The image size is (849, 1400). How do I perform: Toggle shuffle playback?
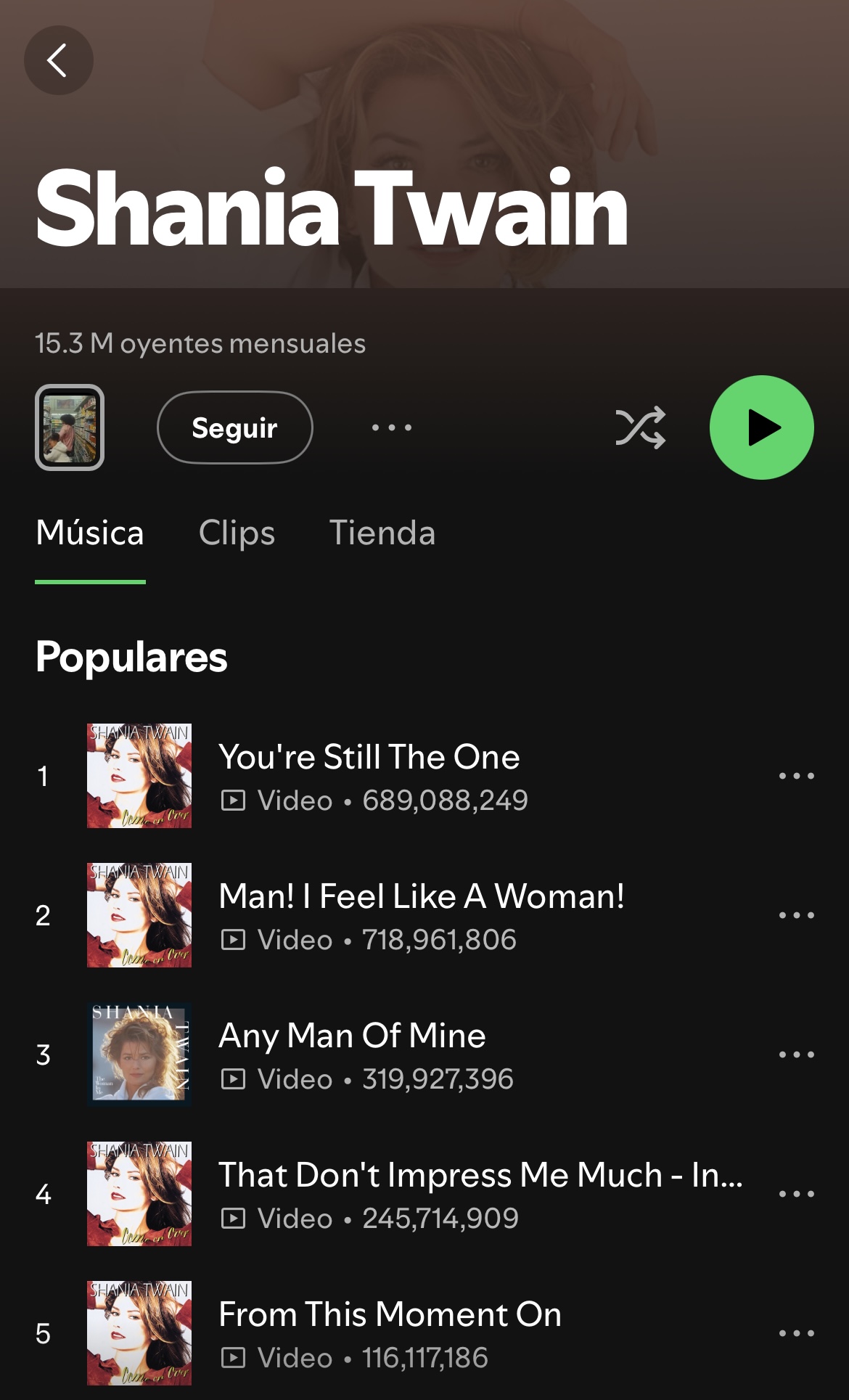[x=640, y=427]
